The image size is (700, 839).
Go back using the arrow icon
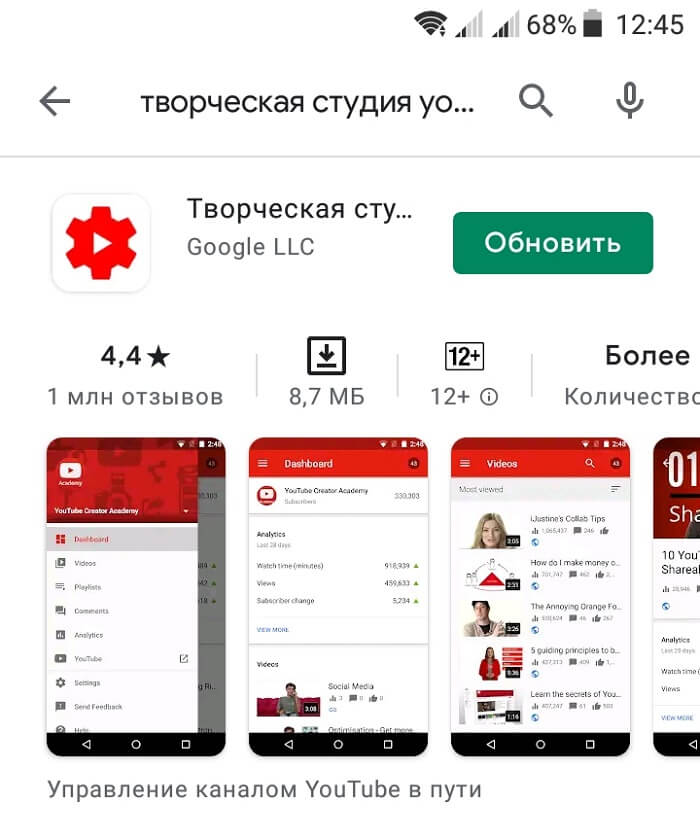(x=55, y=101)
